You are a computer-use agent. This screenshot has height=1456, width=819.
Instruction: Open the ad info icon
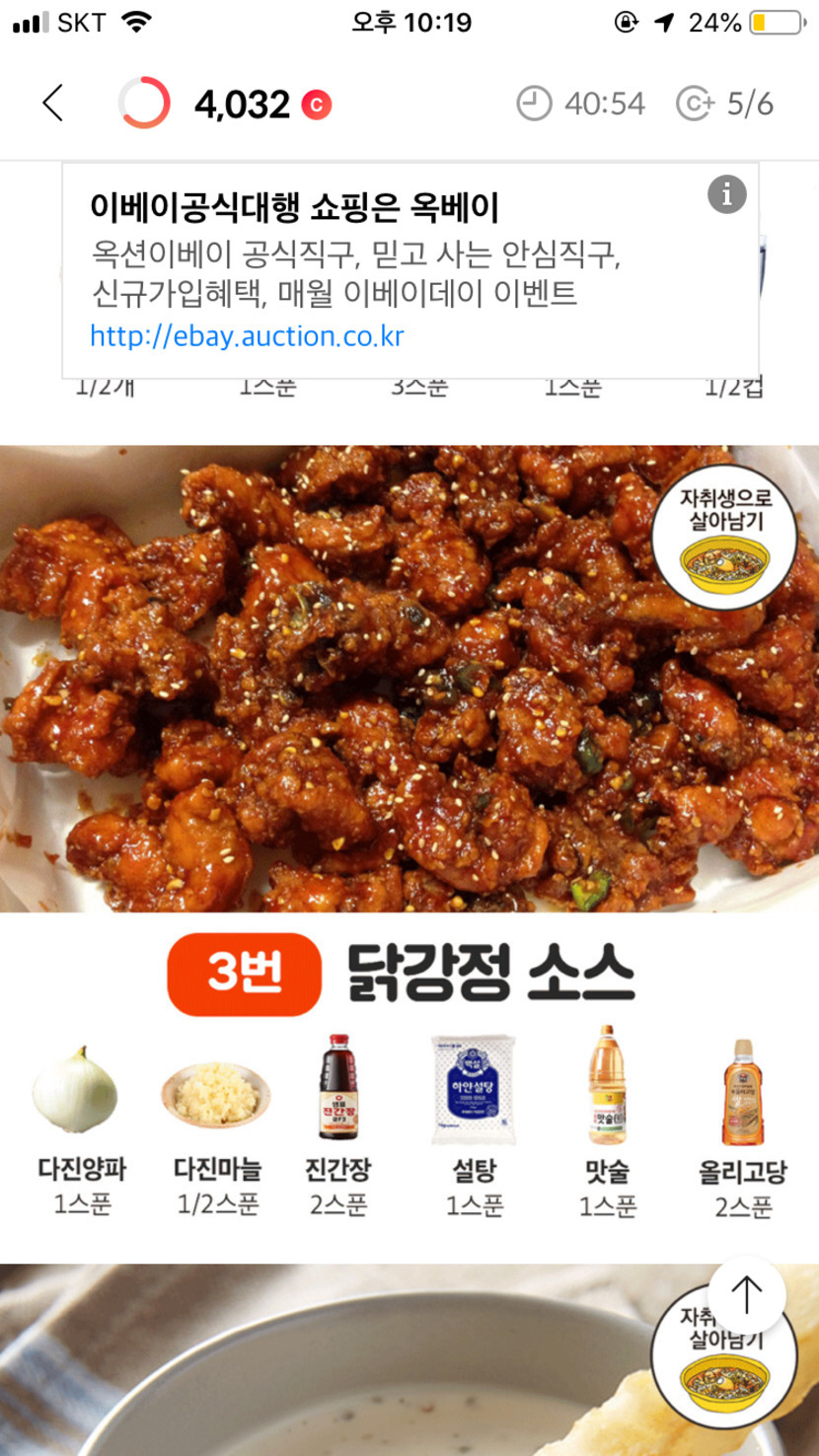click(727, 194)
